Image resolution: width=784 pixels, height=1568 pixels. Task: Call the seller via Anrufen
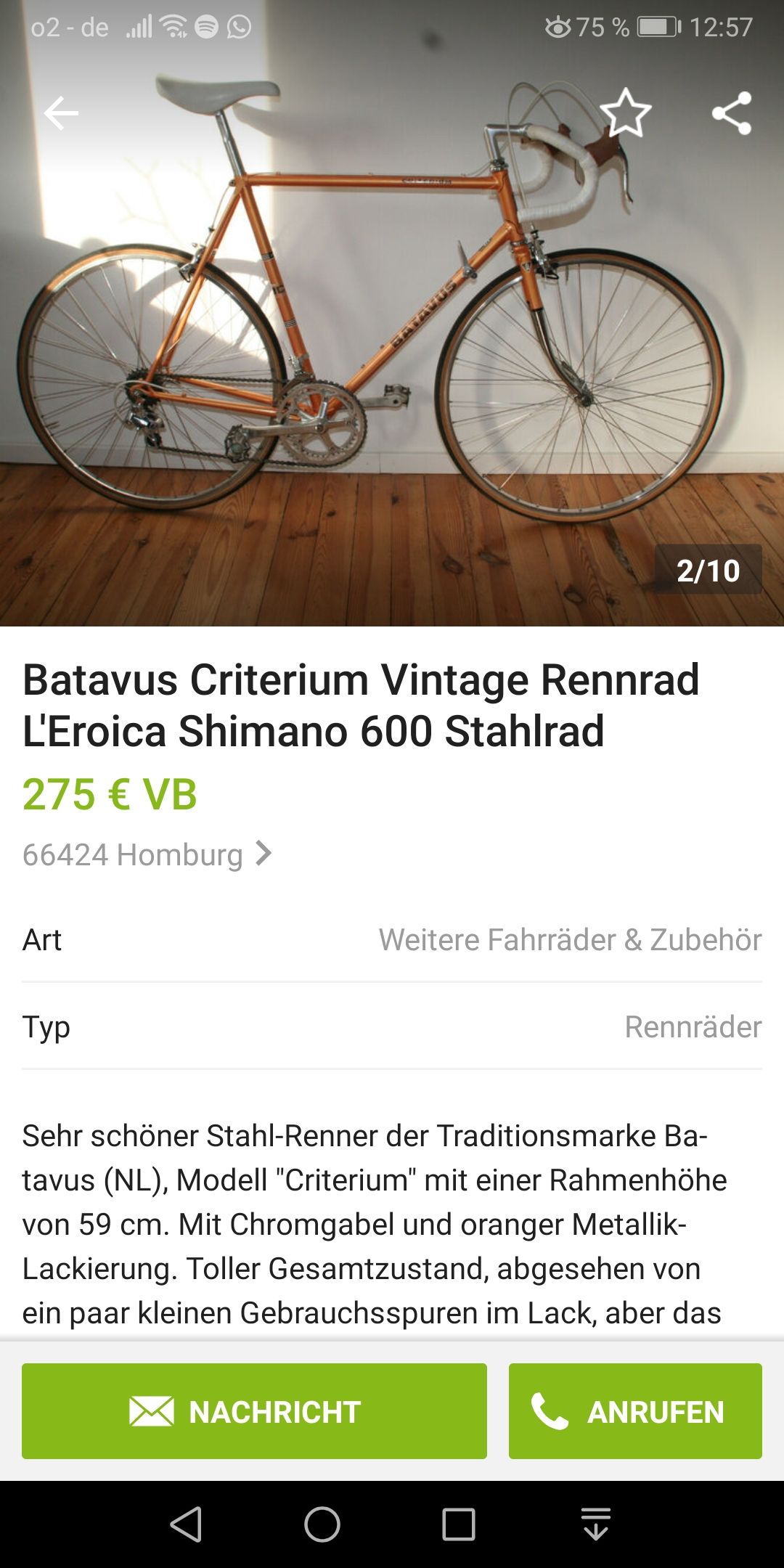click(x=635, y=1411)
